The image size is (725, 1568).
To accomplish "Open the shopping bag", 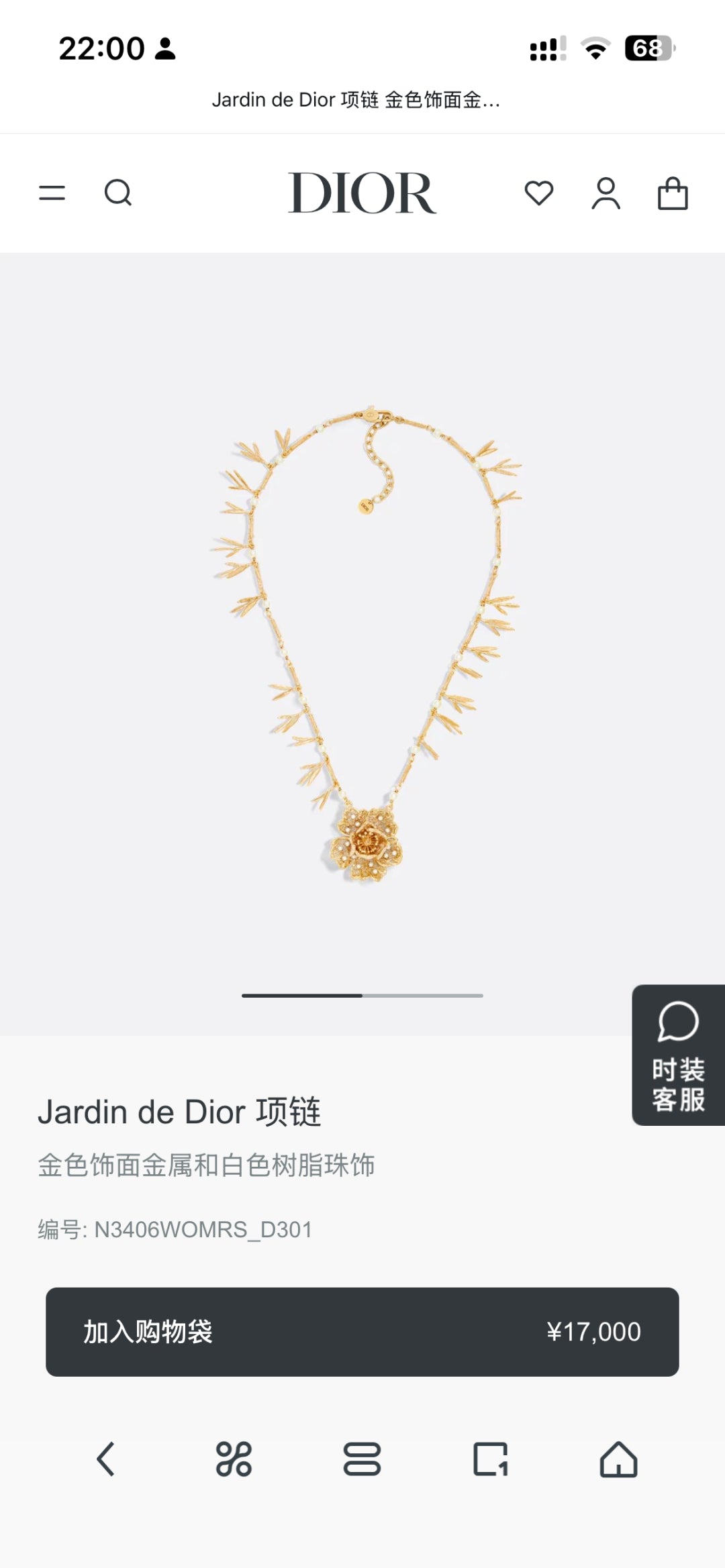I will [x=673, y=193].
